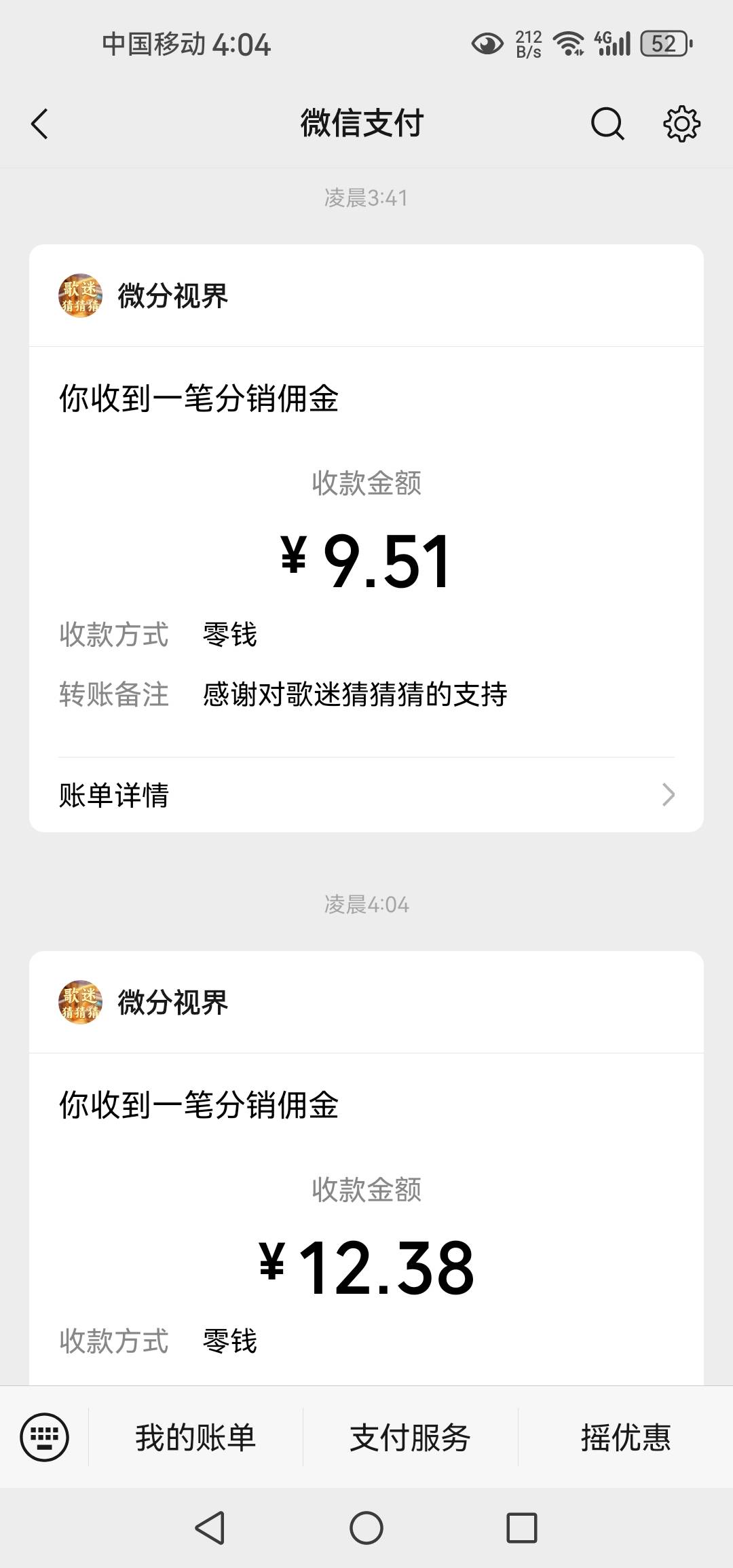
Task: Open 账单详情 of the ¥9.51 payment
Action: 366,795
